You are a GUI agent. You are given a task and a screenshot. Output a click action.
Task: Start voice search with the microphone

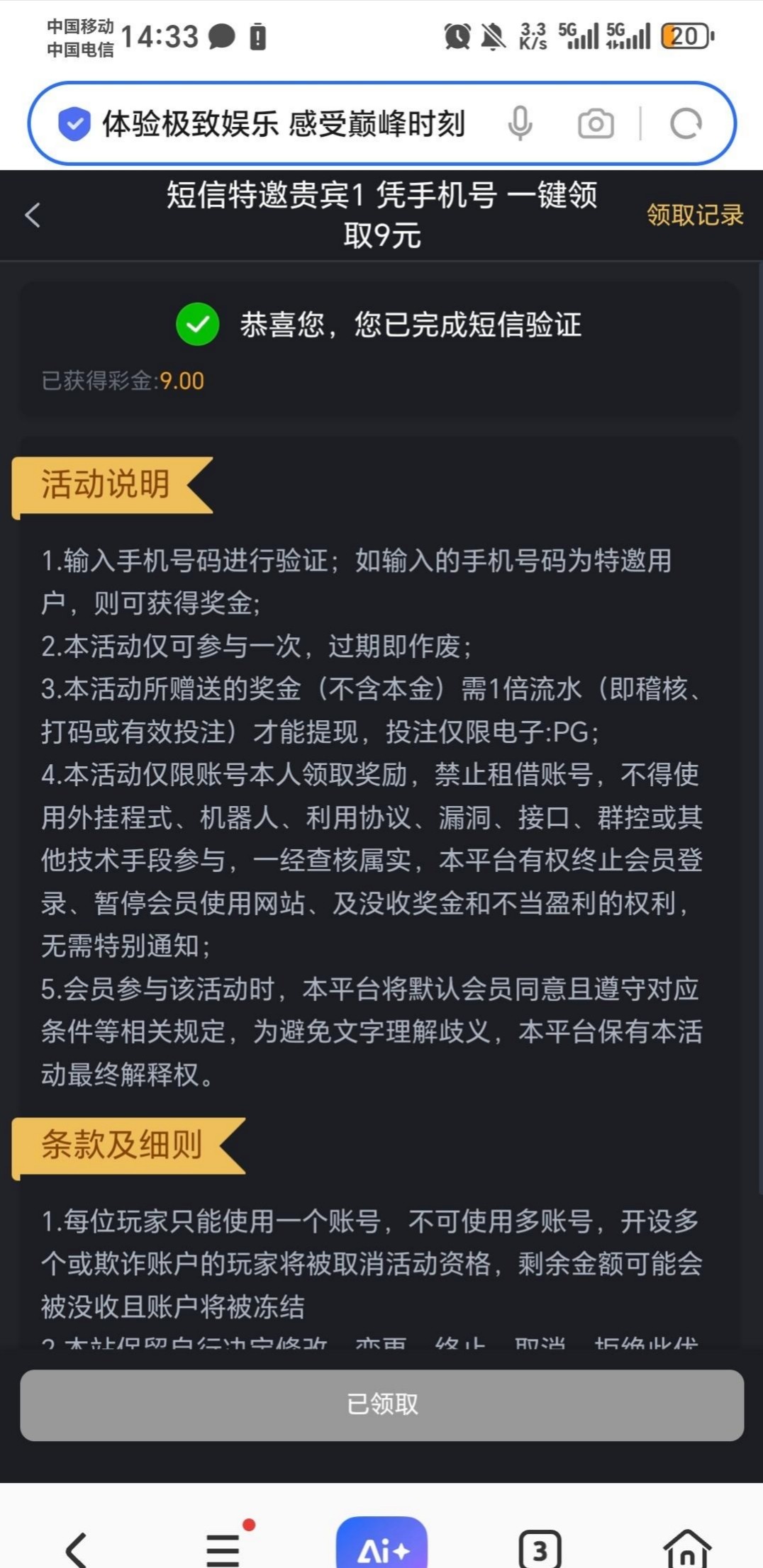coord(520,124)
